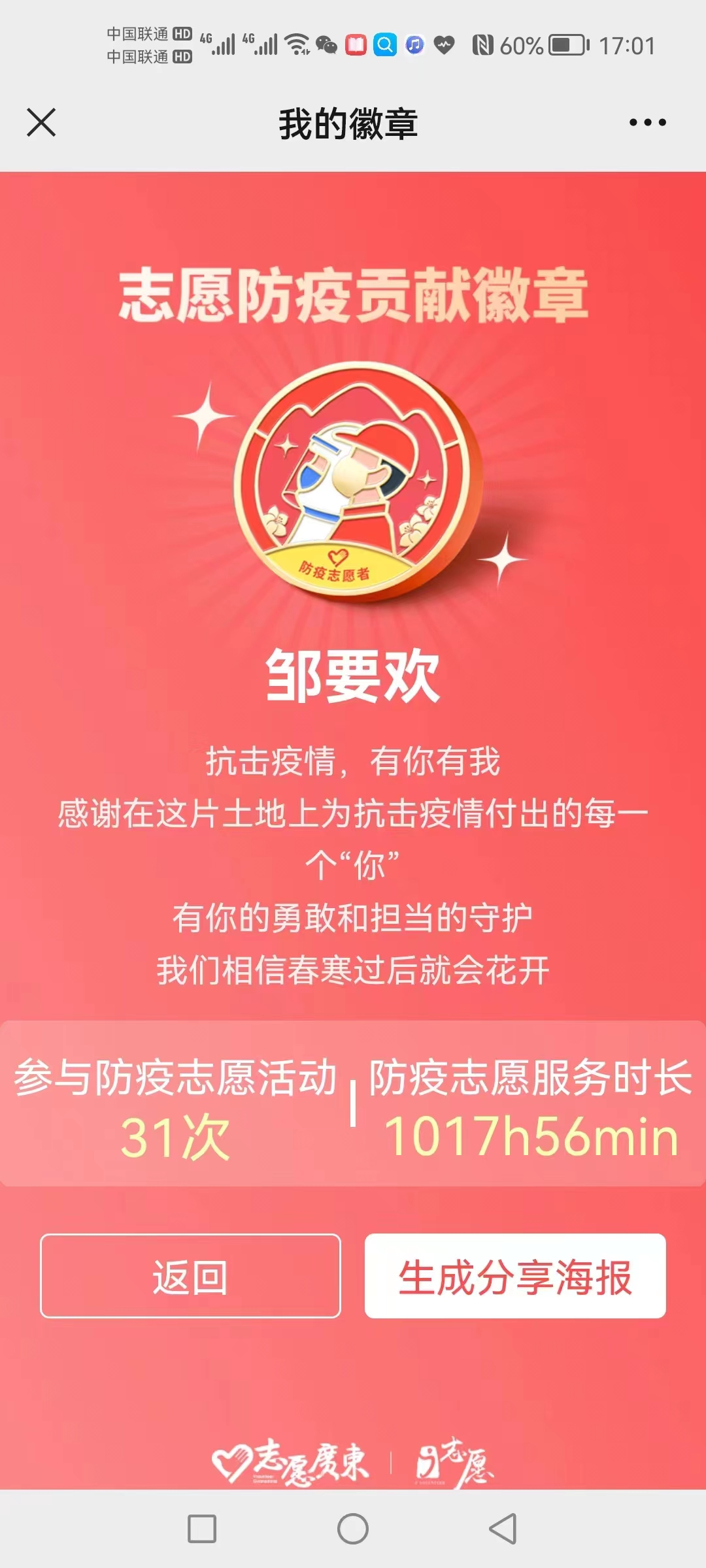Go back using system navigation triangle

click(503, 1529)
